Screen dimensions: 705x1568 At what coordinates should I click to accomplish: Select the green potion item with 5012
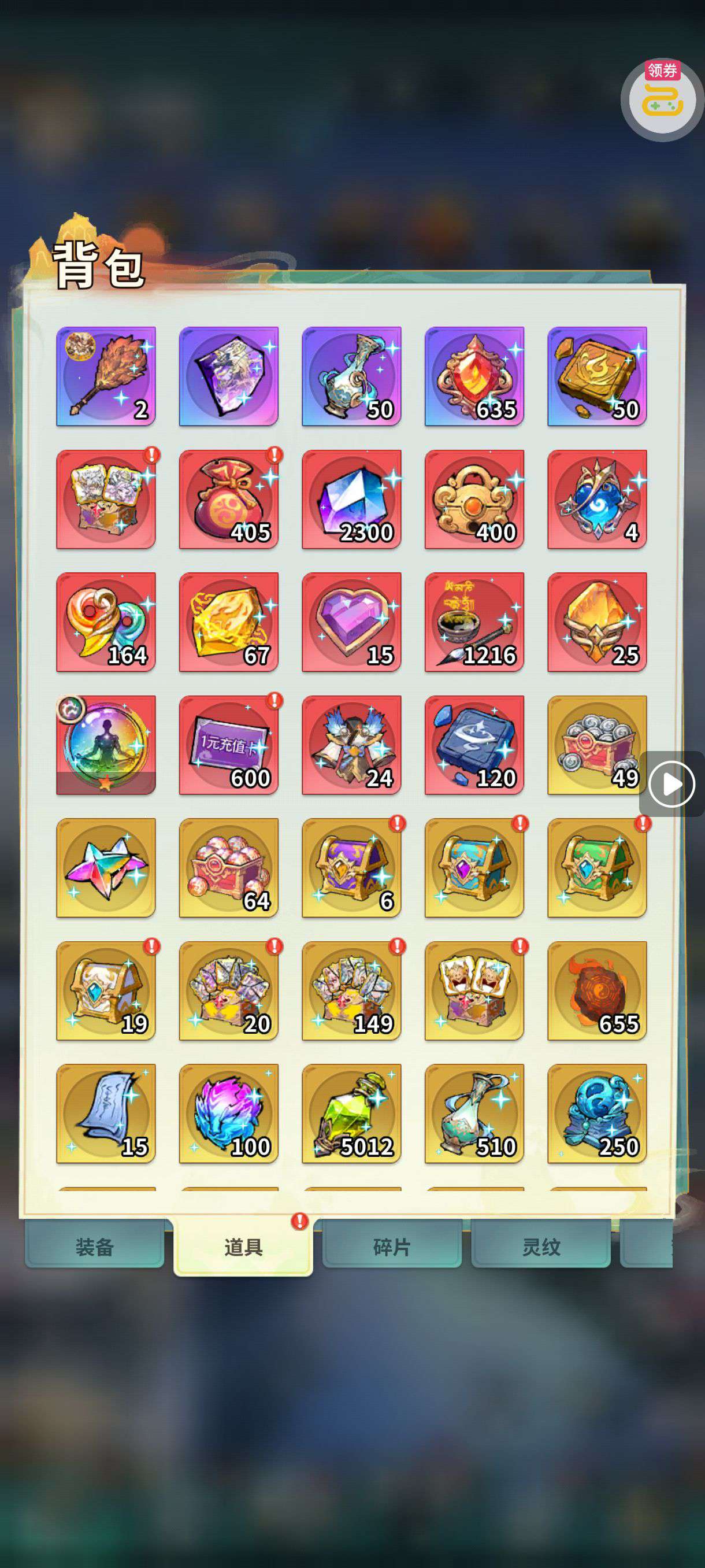click(x=351, y=1114)
